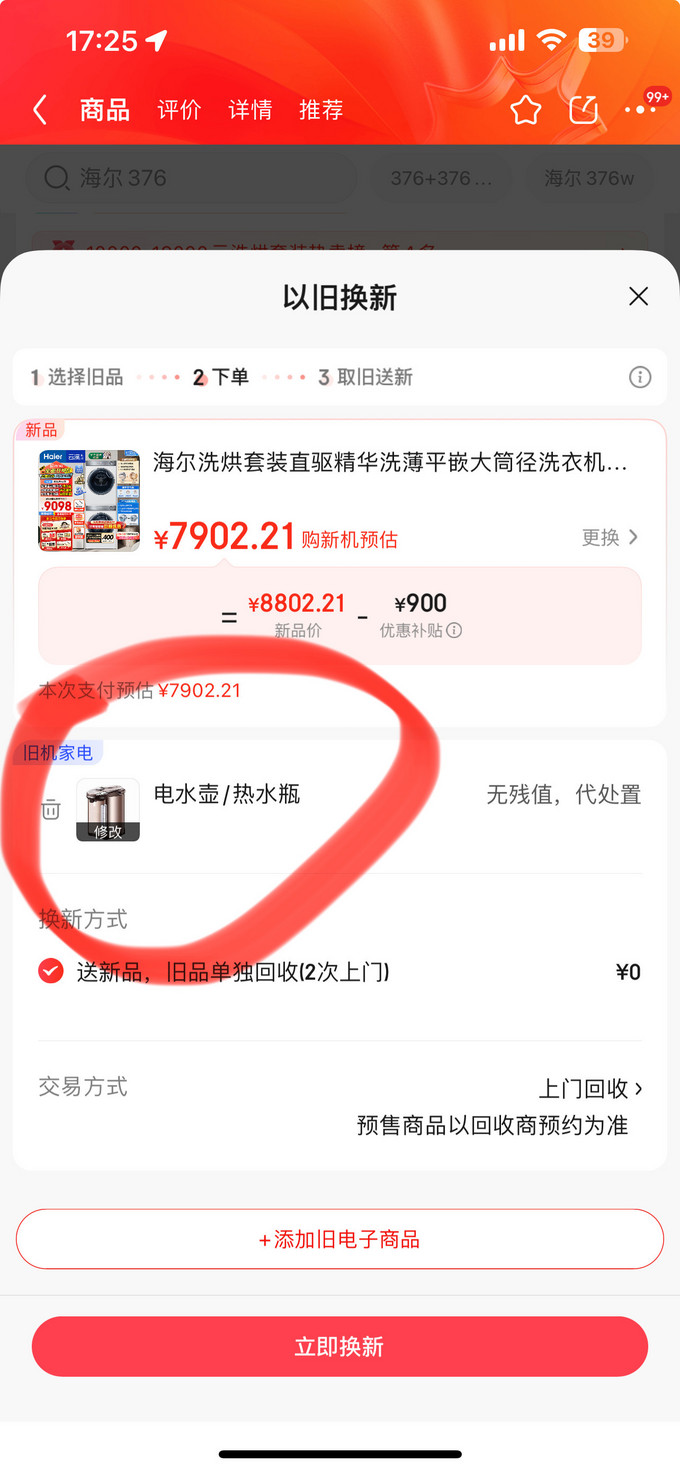Confirm with 立即换新 button
Viewport: 680px width, 1471px height.
[340, 1346]
